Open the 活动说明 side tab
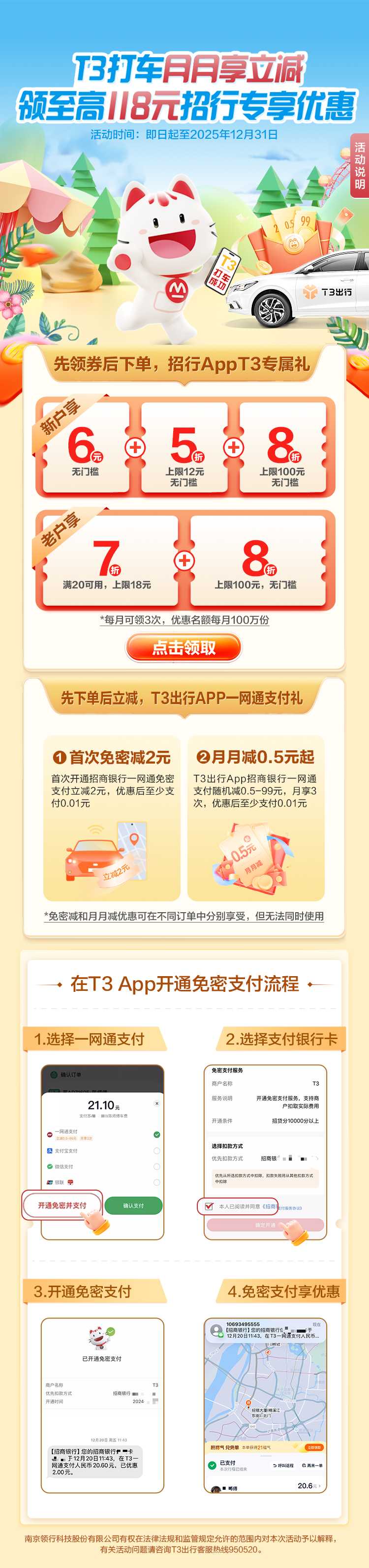The image size is (369, 1568). coord(359,166)
